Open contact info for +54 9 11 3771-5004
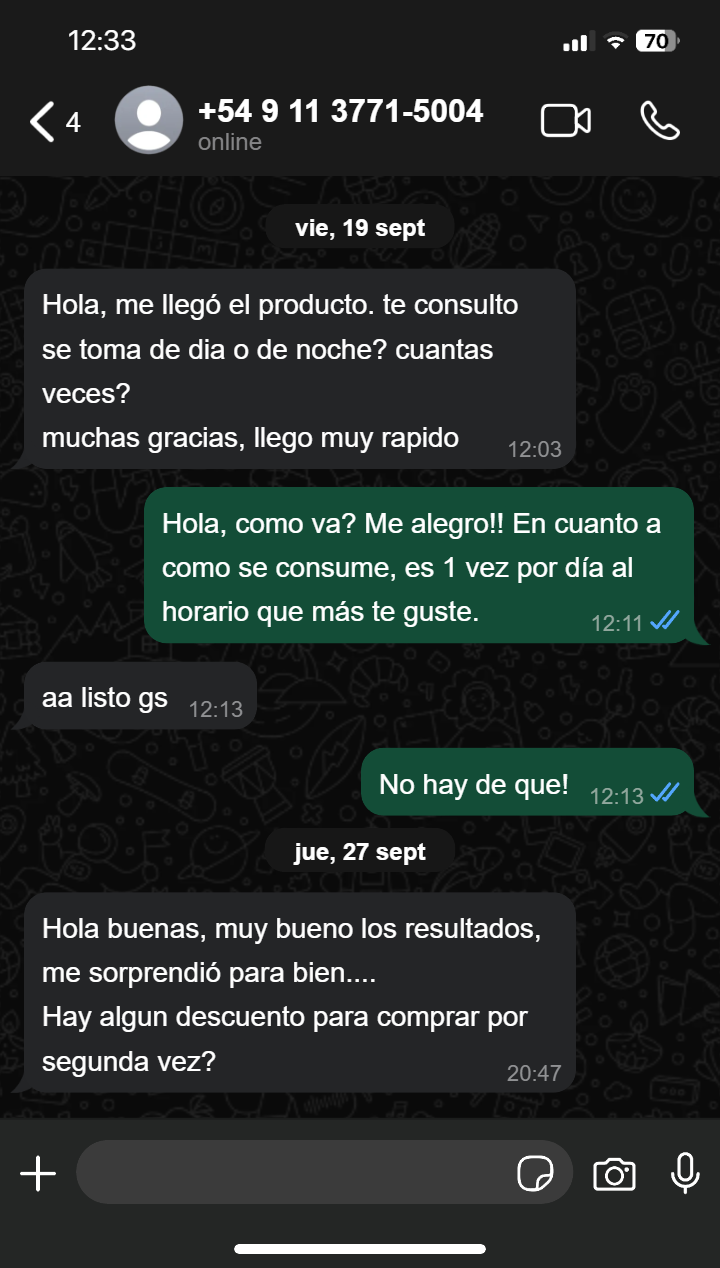Viewport: 720px width, 1268px height. coord(340,122)
